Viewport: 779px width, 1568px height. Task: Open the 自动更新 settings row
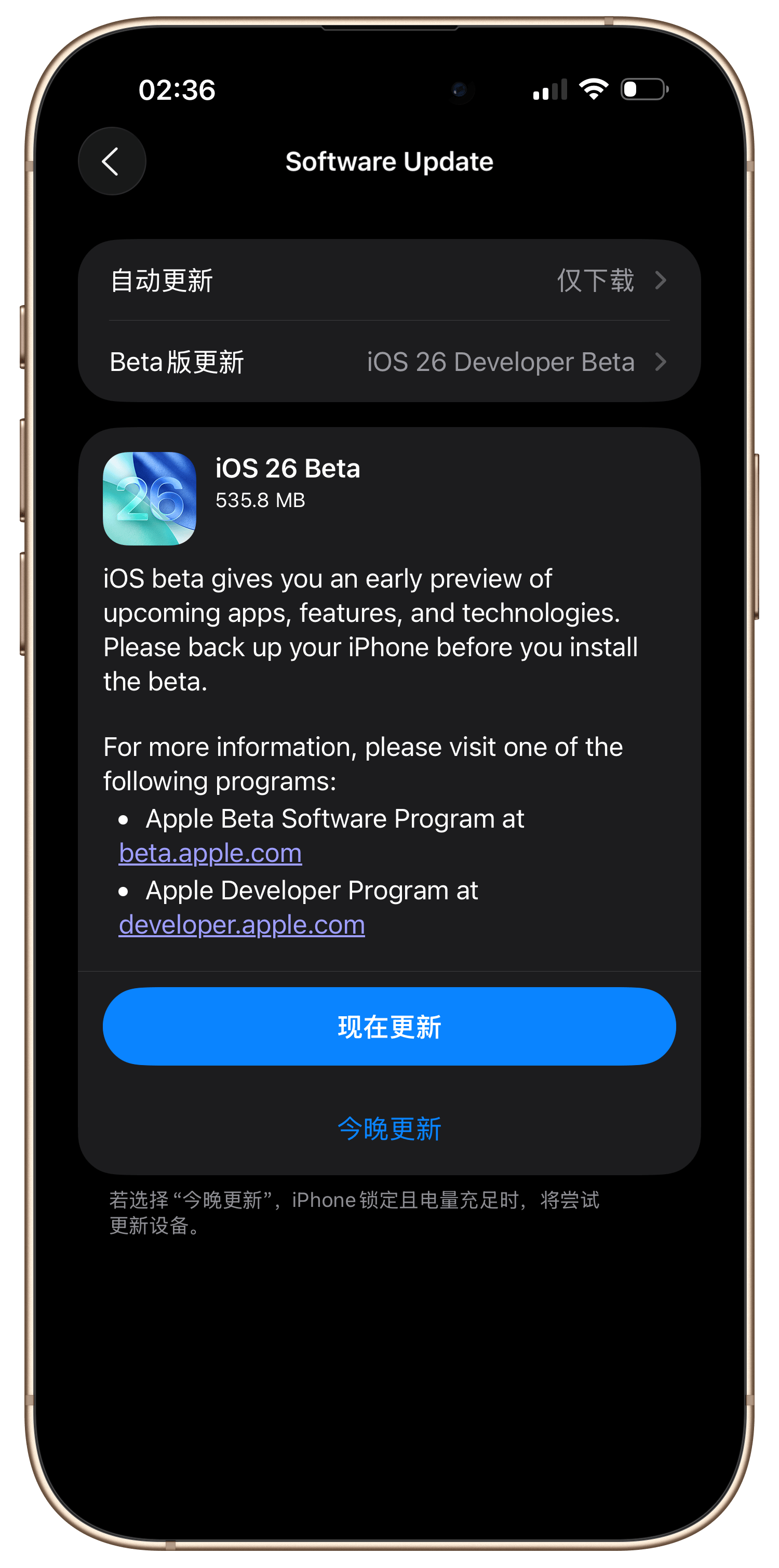tap(389, 281)
